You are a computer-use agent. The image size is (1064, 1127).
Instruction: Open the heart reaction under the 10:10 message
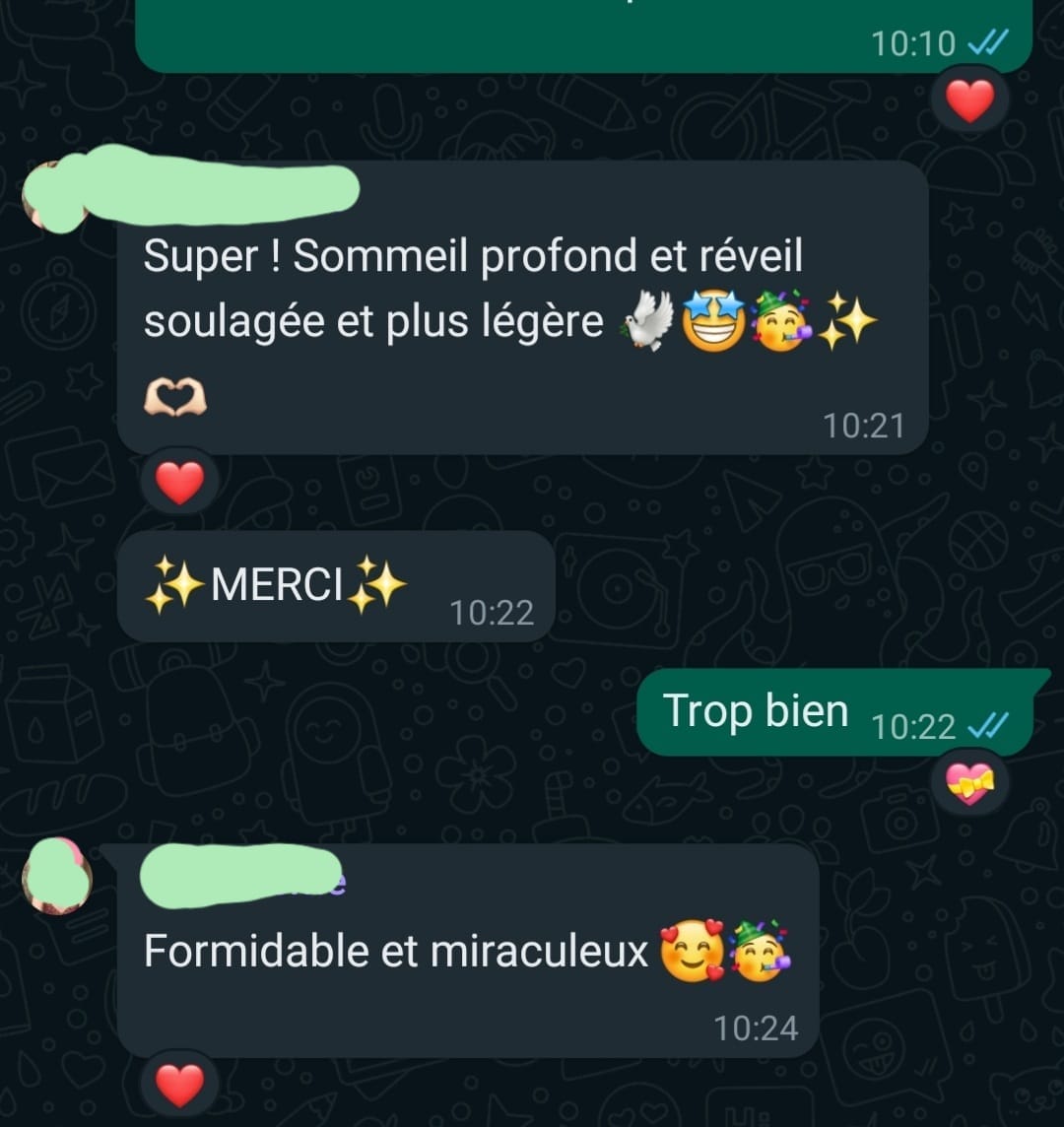(x=969, y=101)
